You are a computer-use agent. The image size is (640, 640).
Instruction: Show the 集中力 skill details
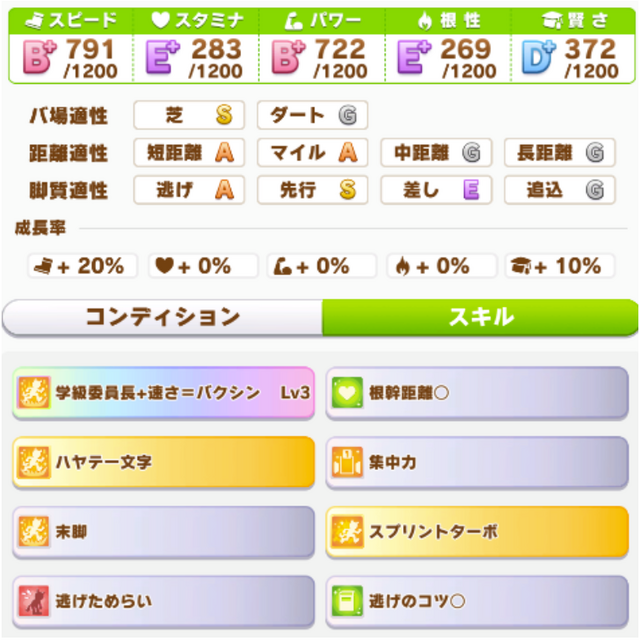[x=477, y=463]
